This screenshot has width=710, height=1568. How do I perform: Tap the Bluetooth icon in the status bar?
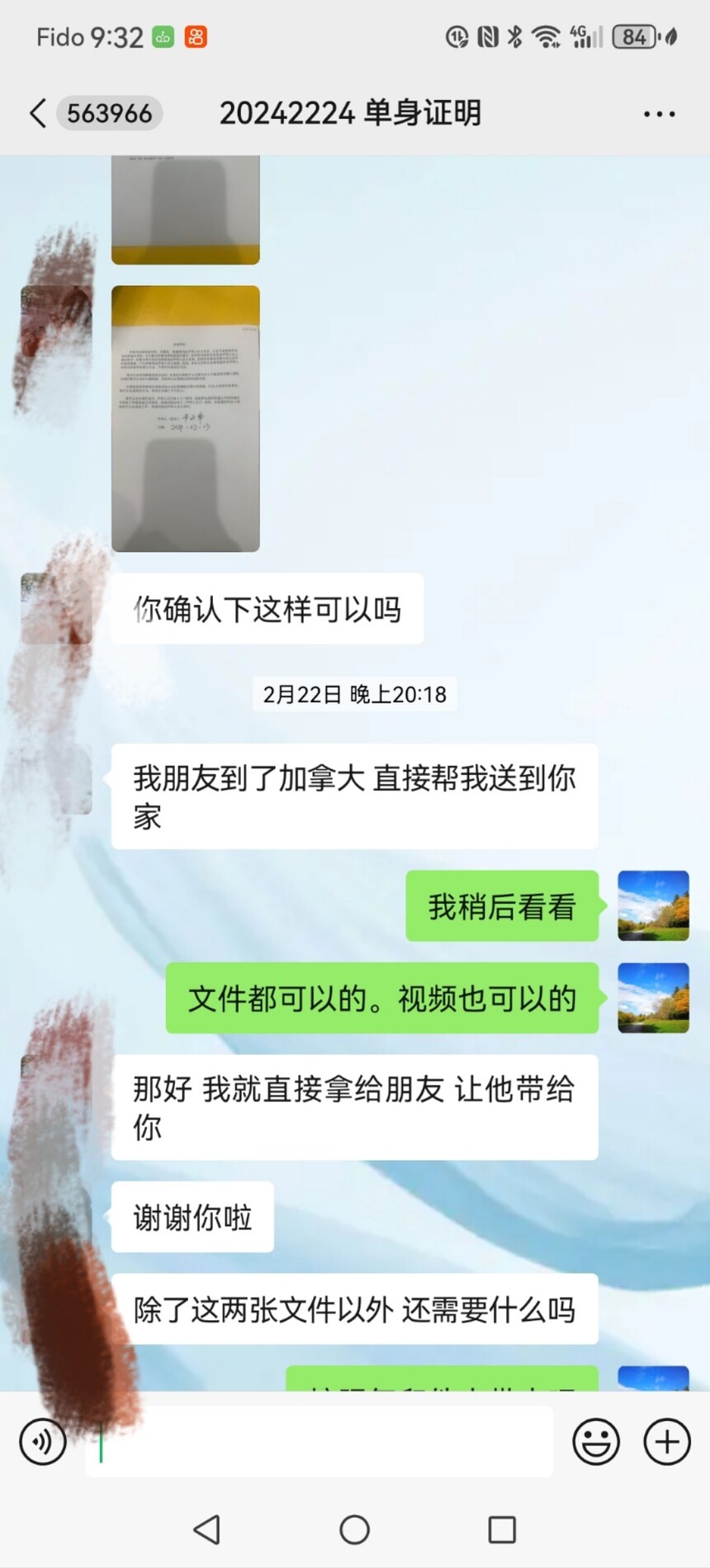[x=514, y=36]
